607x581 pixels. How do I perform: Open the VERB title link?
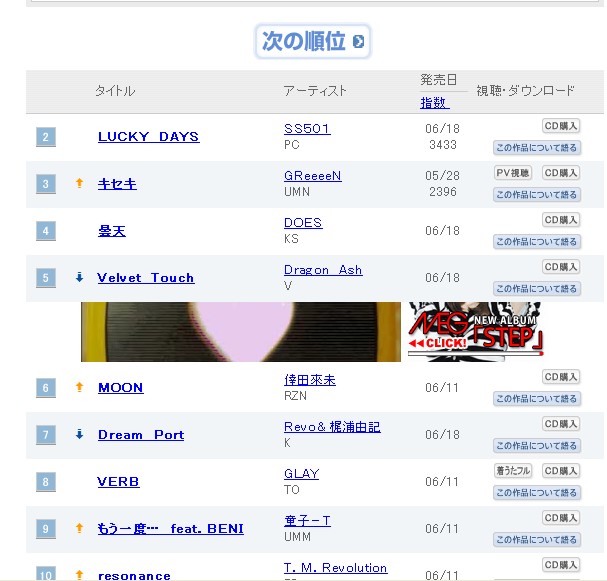tap(118, 482)
